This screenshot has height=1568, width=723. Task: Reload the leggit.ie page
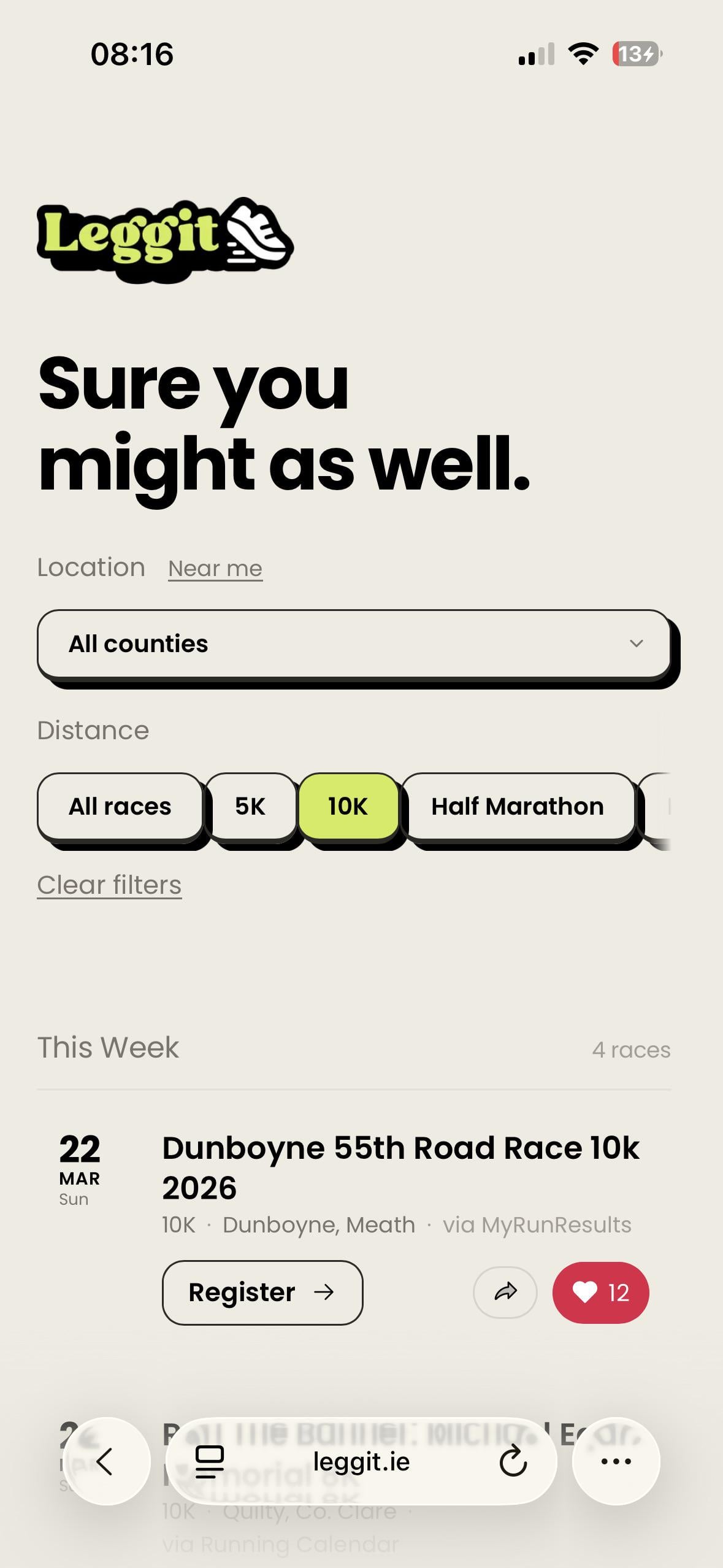[x=513, y=1461]
